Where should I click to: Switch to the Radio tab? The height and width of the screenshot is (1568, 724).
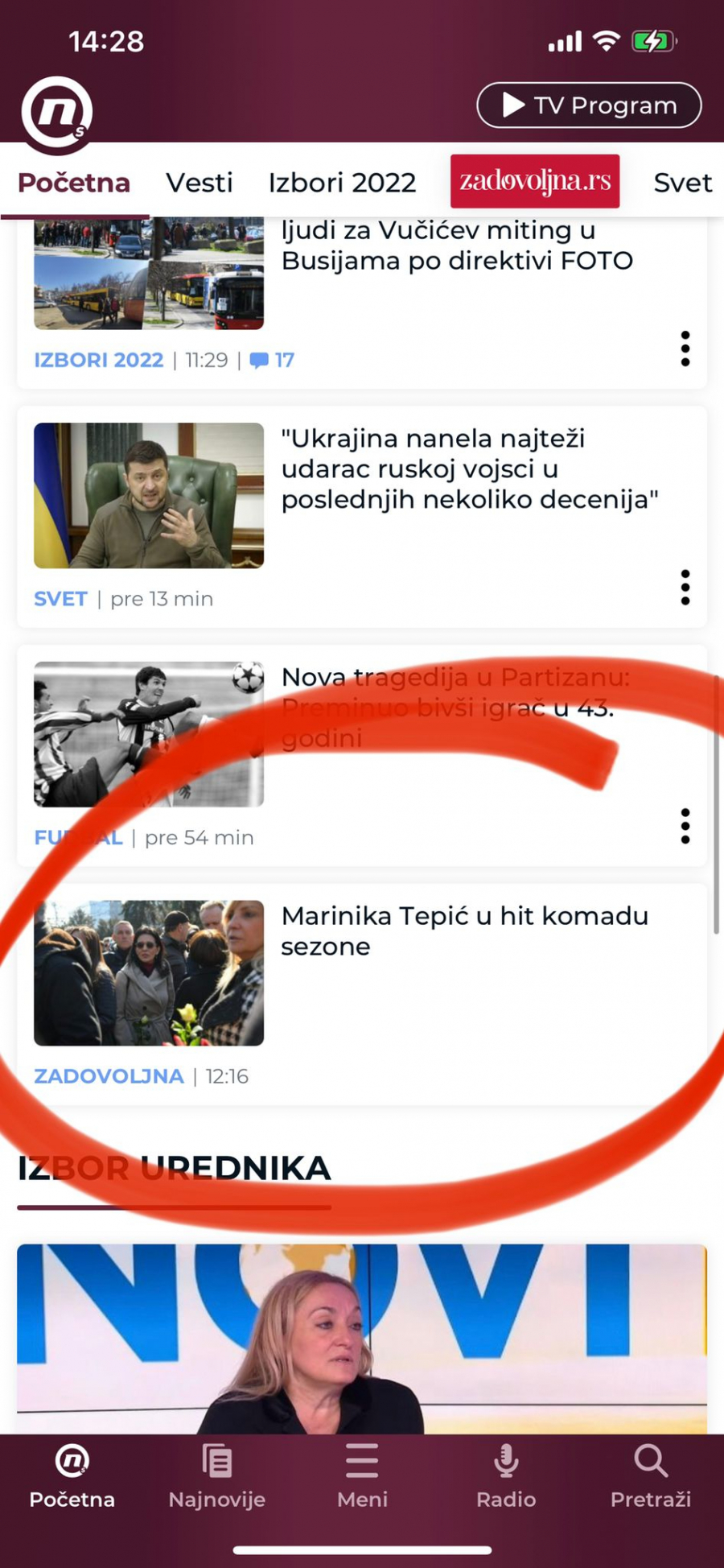point(506,1476)
